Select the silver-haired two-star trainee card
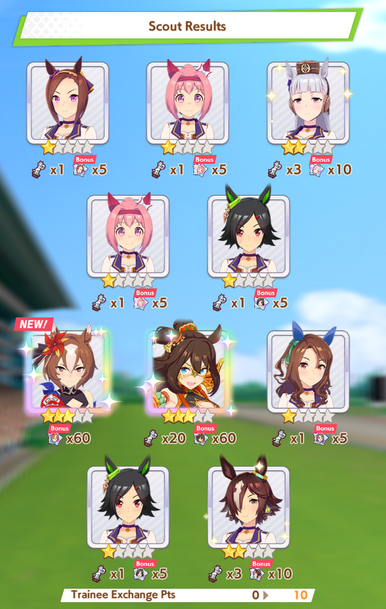This screenshot has width=386, height=609. click(x=308, y=103)
